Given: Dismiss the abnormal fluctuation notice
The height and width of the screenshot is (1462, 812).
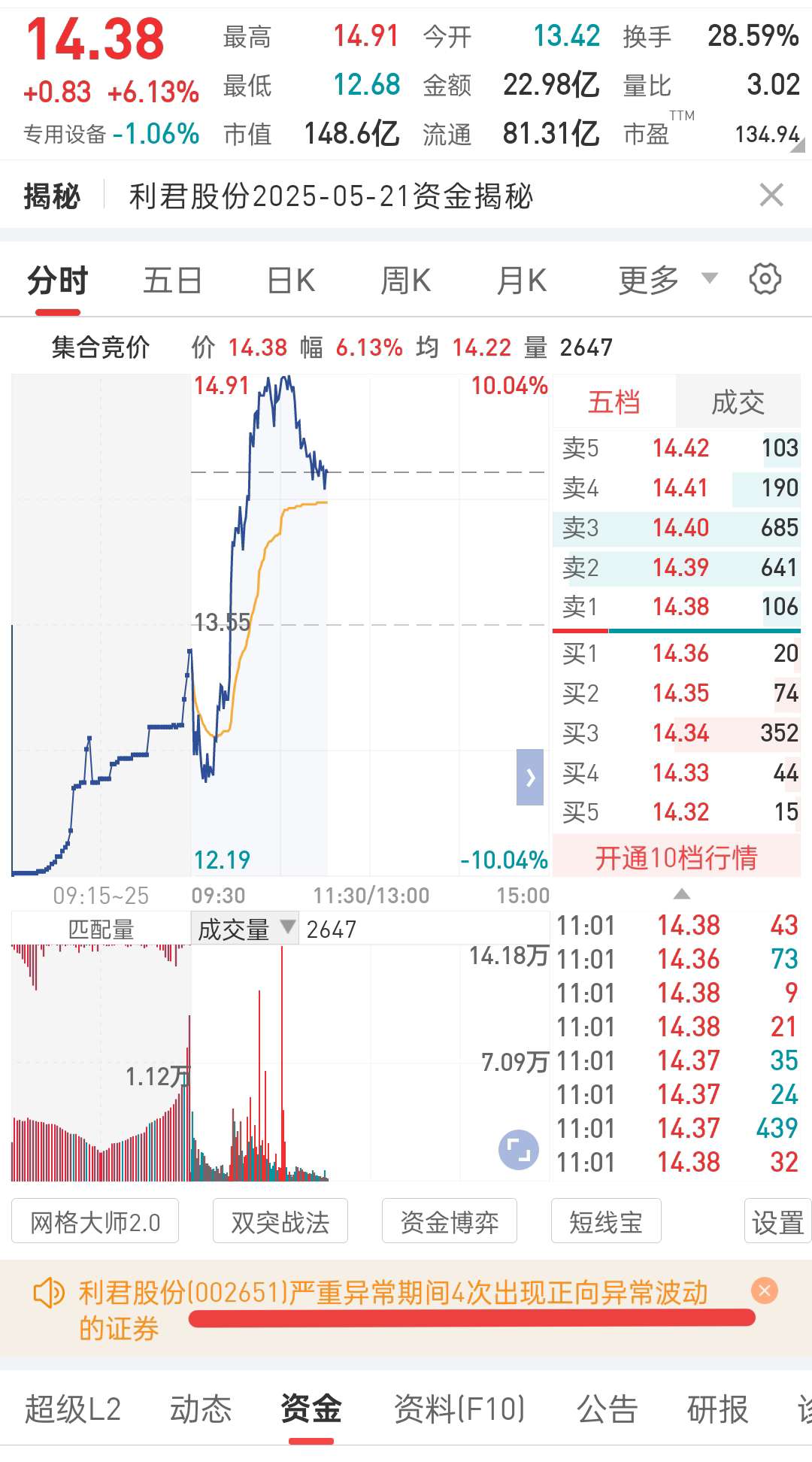Looking at the screenshot, I should (765, 1291).
